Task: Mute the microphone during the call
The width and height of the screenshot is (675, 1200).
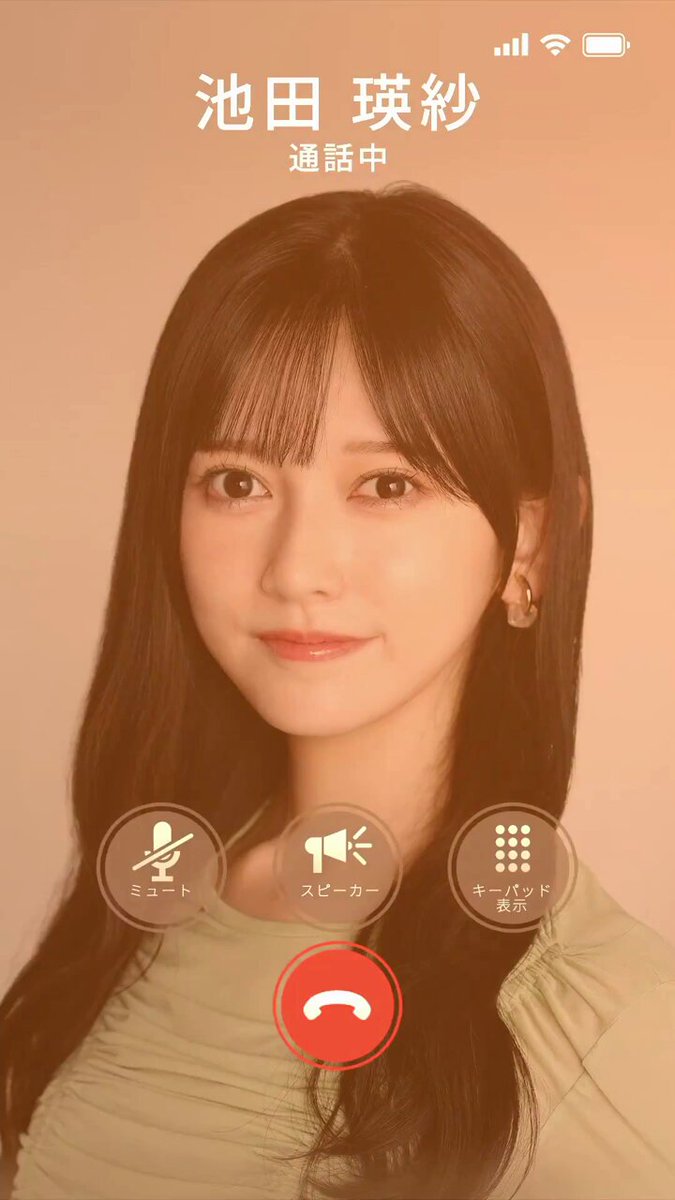Action: pyautogui.click(x=161, y=867)
